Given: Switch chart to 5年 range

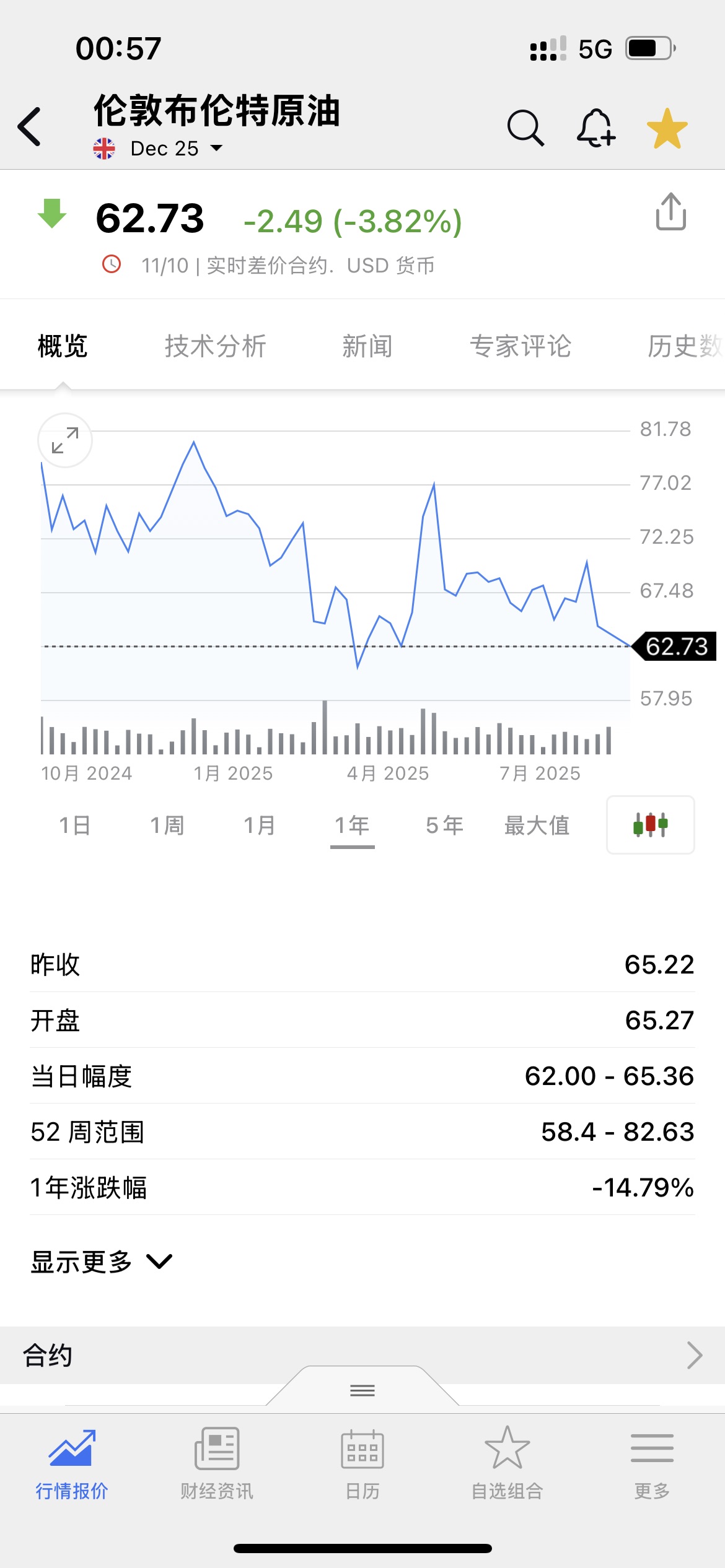Looking at the screenshot, I should tap(444, 825).
